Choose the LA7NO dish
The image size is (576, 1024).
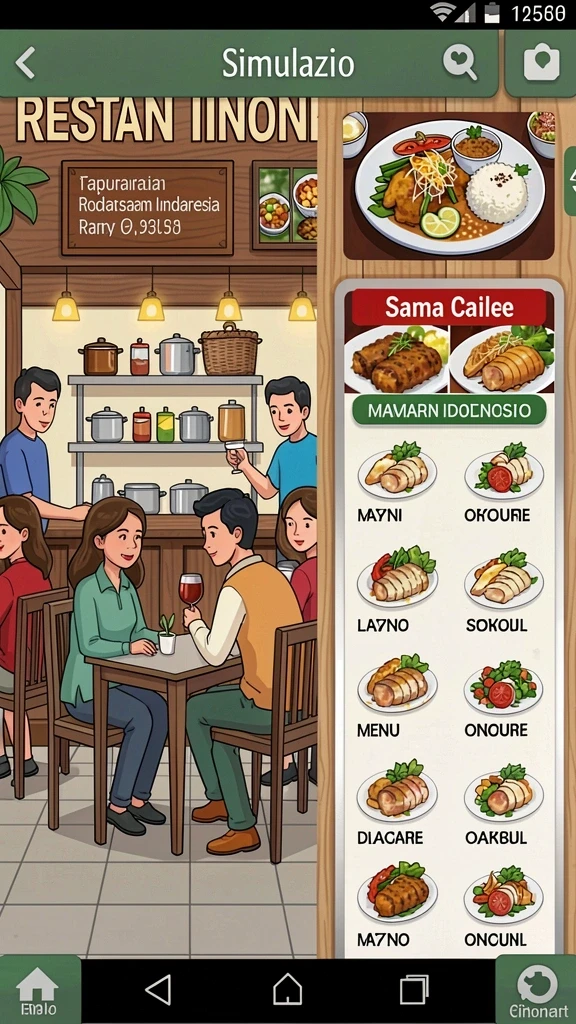pos(396,589)
